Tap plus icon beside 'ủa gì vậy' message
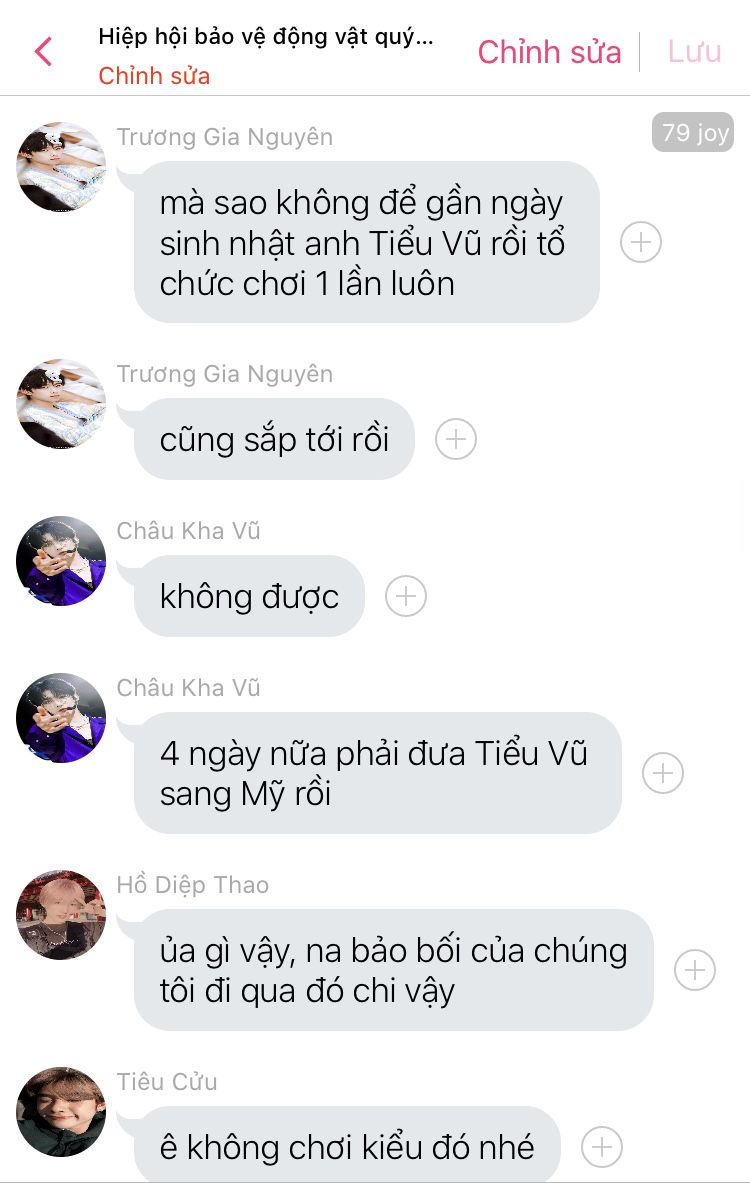The width and height of the screenshot is (750, 1192). [695, 970]
